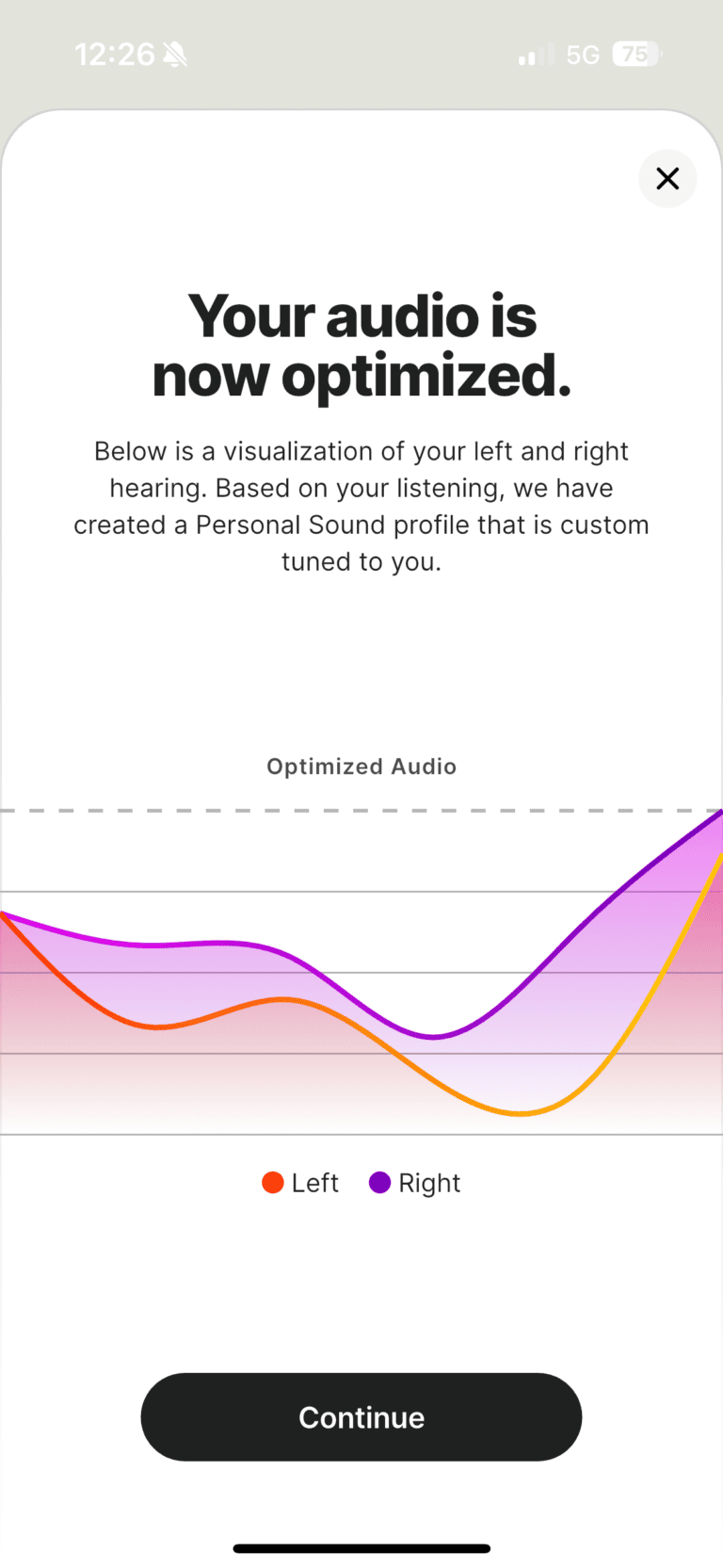
Task: Tap Continue to proceed
Action: 361,1416
